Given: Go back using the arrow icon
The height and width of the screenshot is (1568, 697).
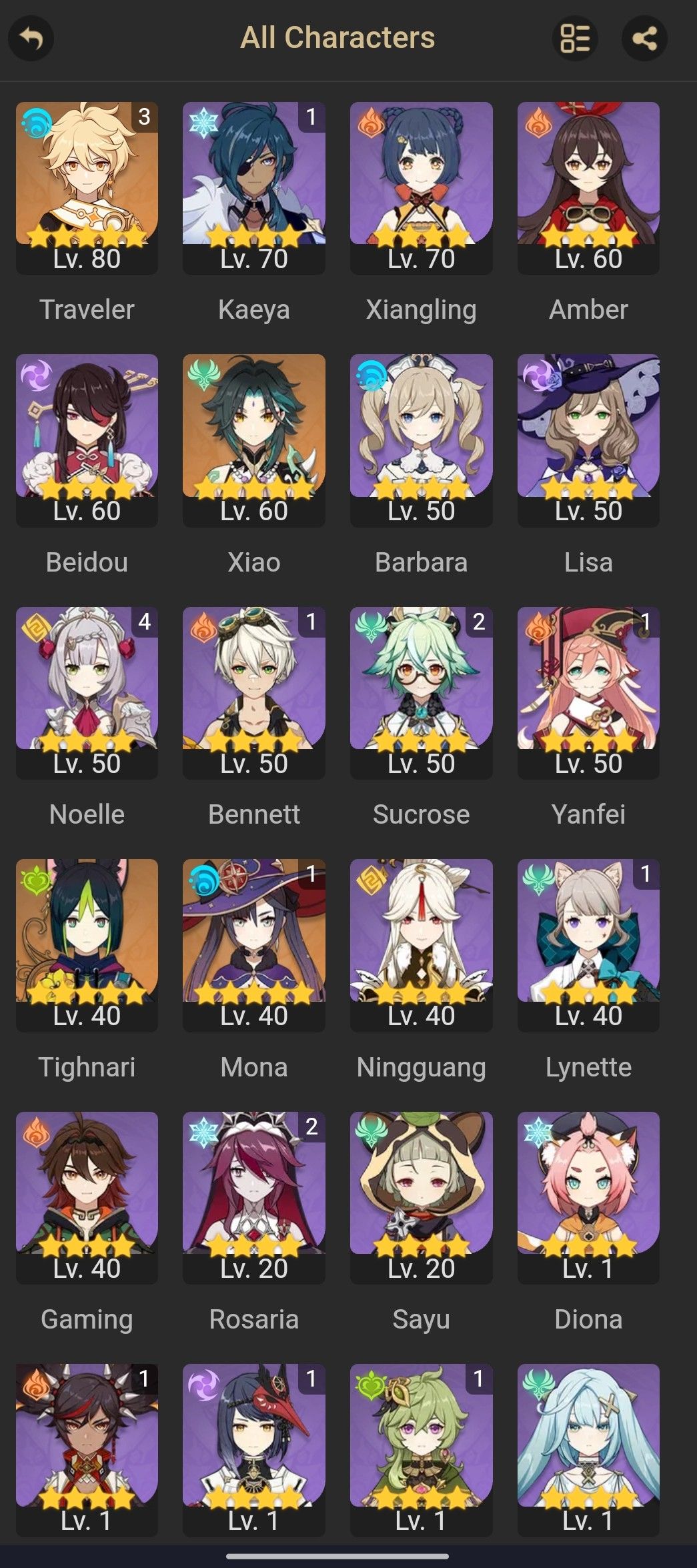Looking at the screenshot, I should (31, 39).
